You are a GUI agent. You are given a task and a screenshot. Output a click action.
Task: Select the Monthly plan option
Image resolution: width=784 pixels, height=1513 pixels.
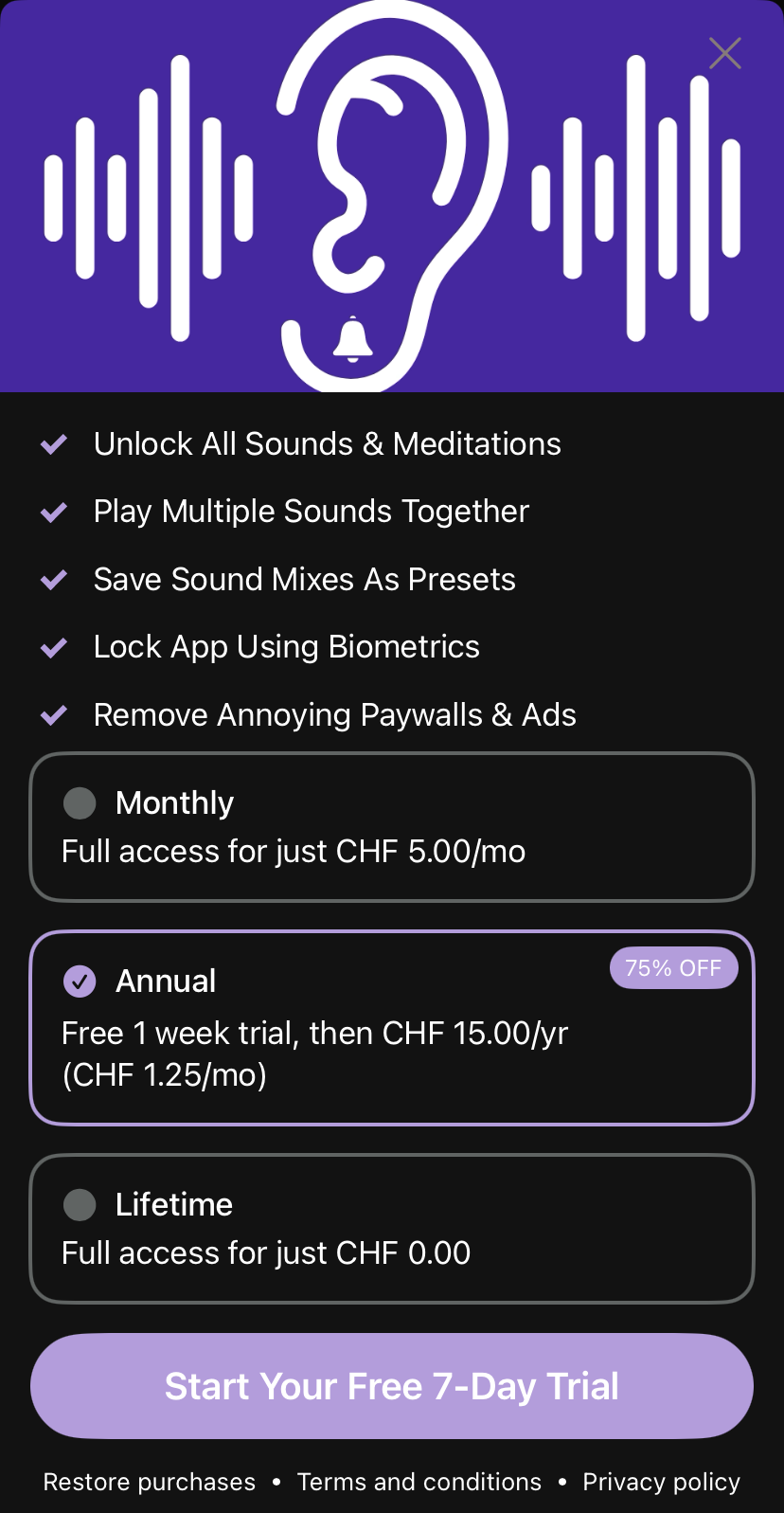(x=391, y=827)
